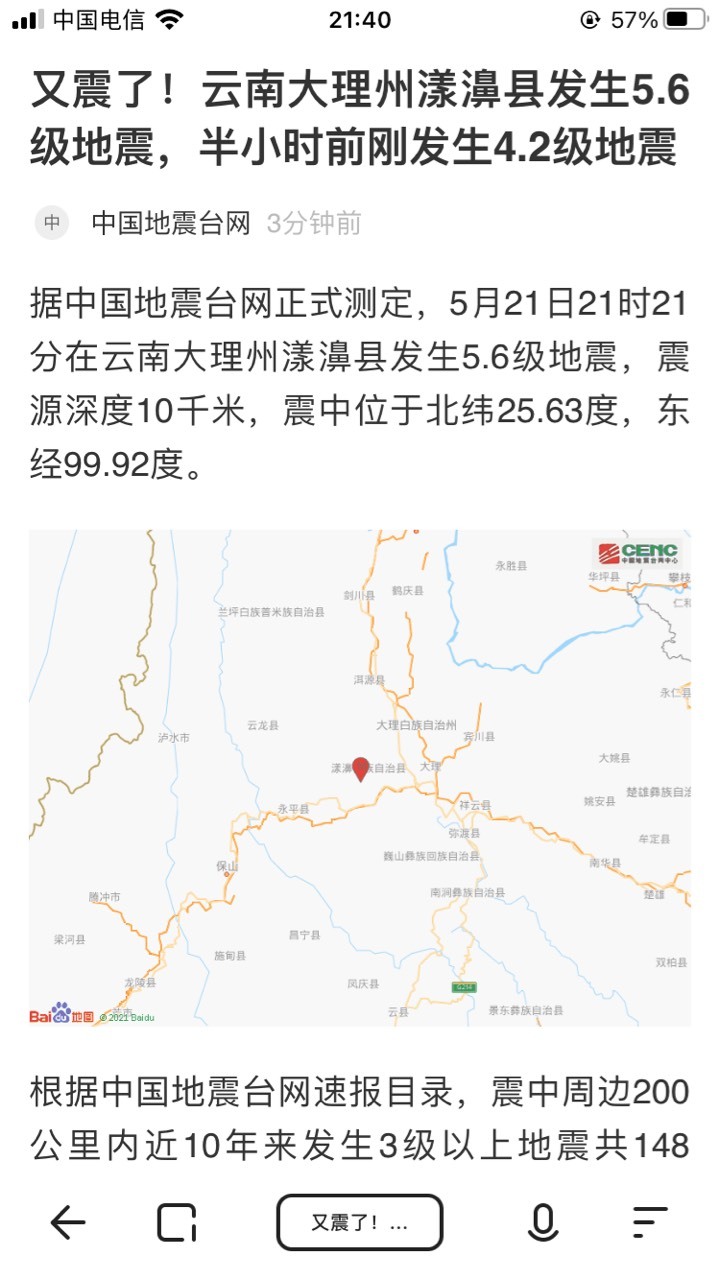Tap the page title box 又震了！...
This screenshot has width=720, height=1280.
click(360, 1222)
